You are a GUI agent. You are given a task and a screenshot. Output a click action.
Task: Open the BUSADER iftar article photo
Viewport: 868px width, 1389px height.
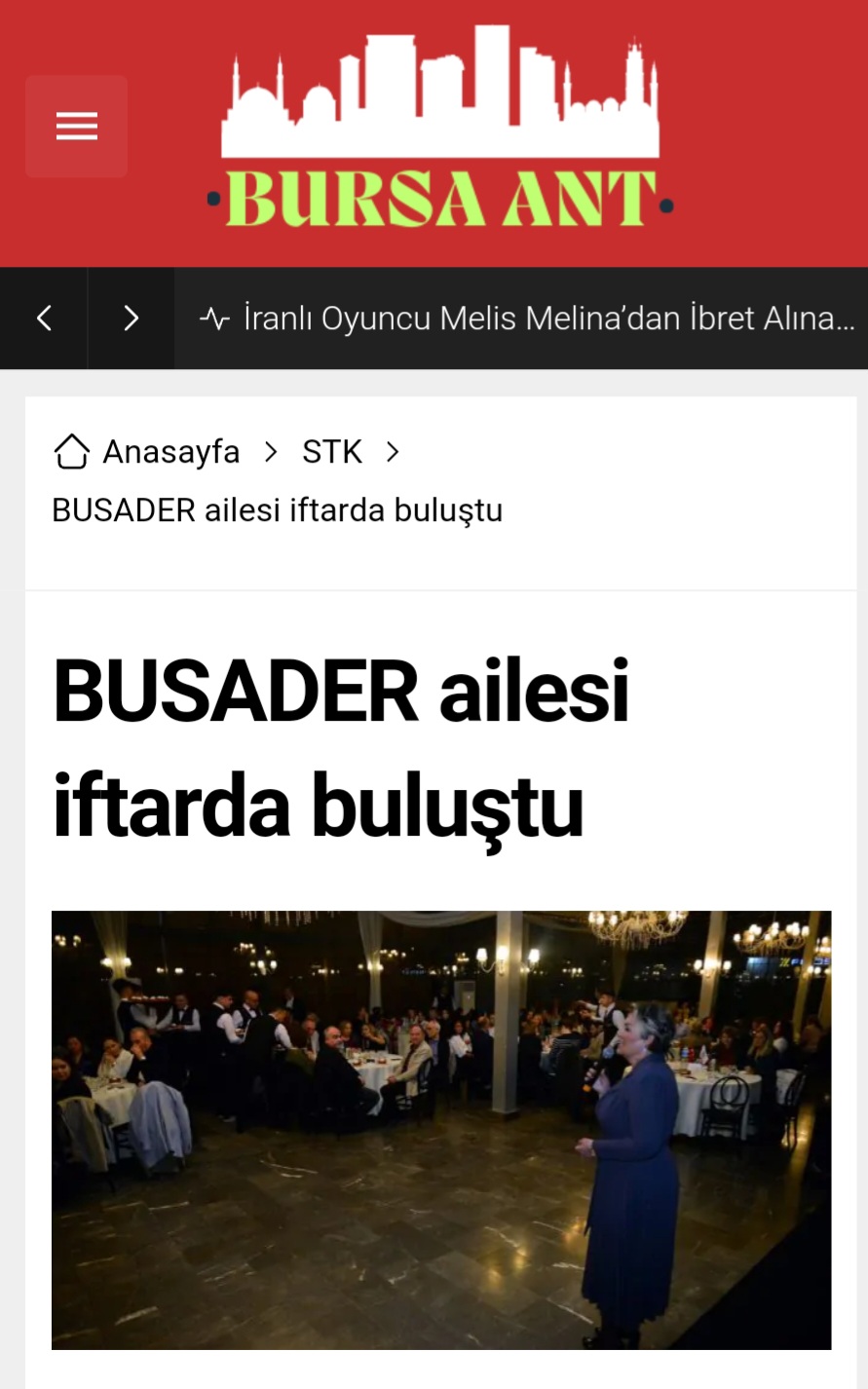[441, 1130]
